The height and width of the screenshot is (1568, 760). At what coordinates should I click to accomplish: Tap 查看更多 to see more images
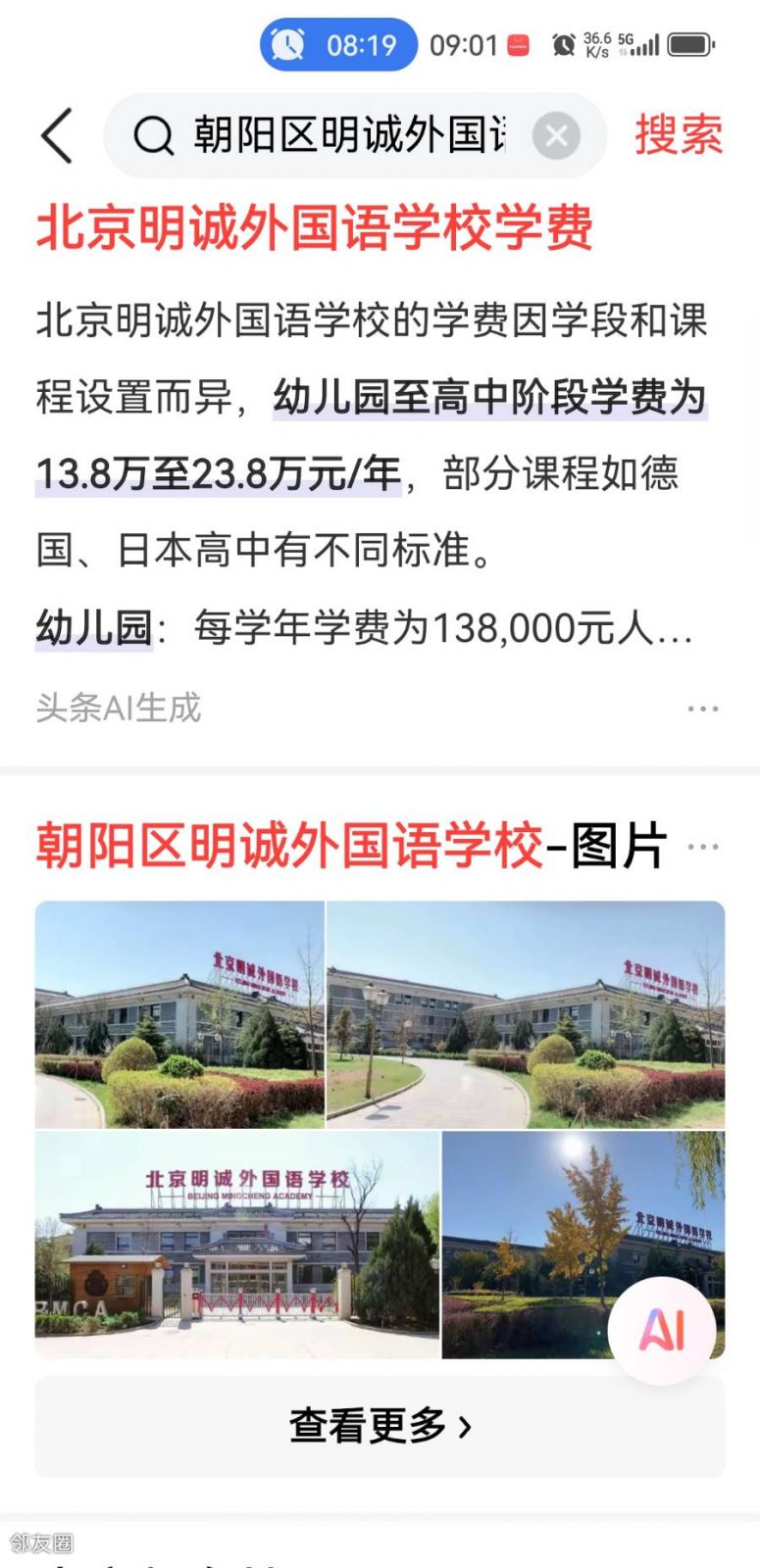coord(380,1426)
